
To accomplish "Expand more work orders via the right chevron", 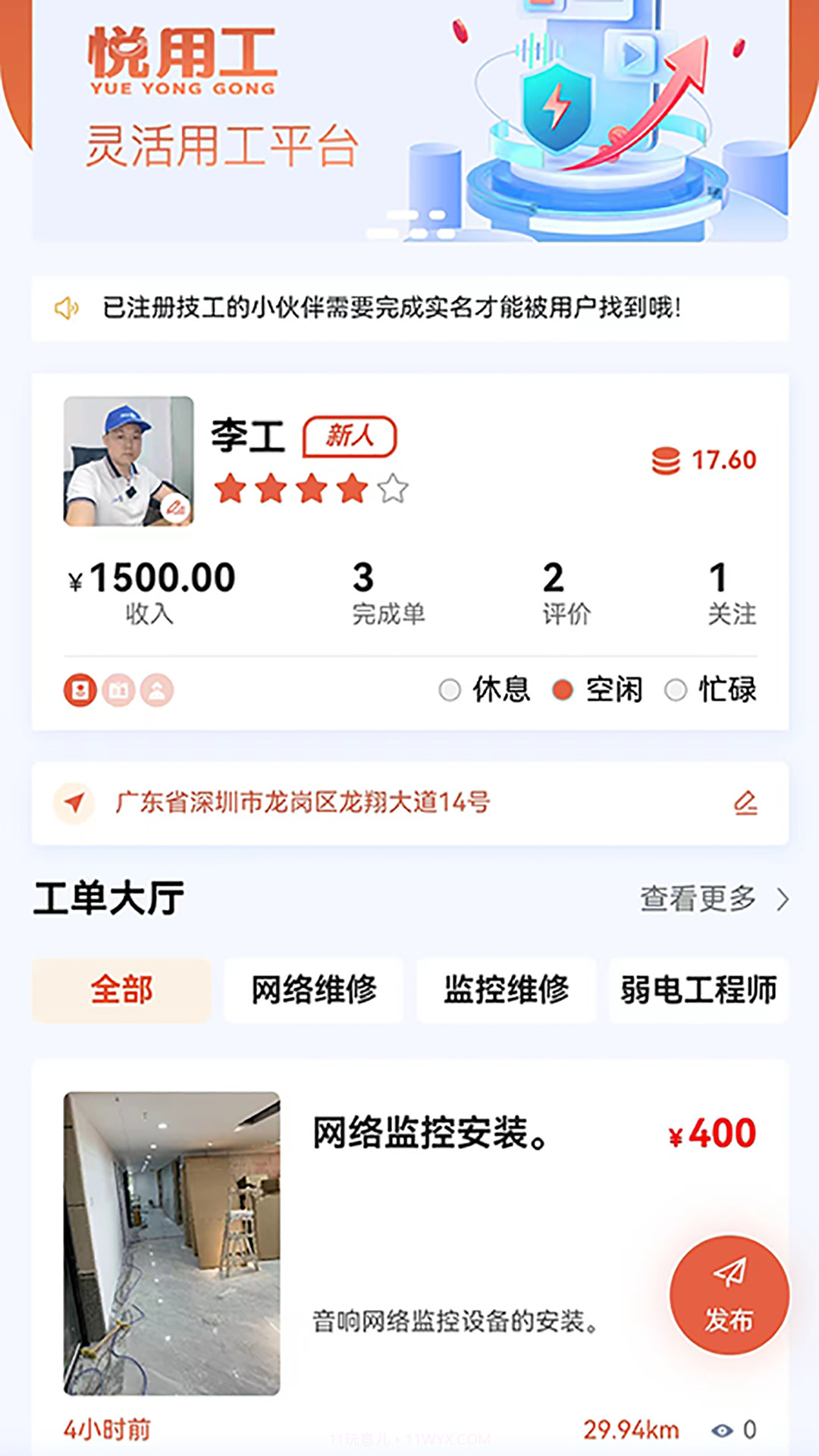I will pyautogui.click(x=782, y=899).
